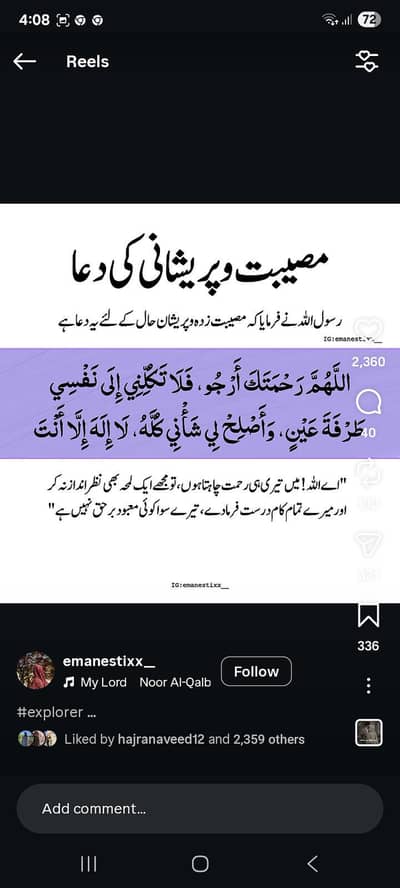
Task: Like this reel with the heart icon
Action: [x=368, y=329]
